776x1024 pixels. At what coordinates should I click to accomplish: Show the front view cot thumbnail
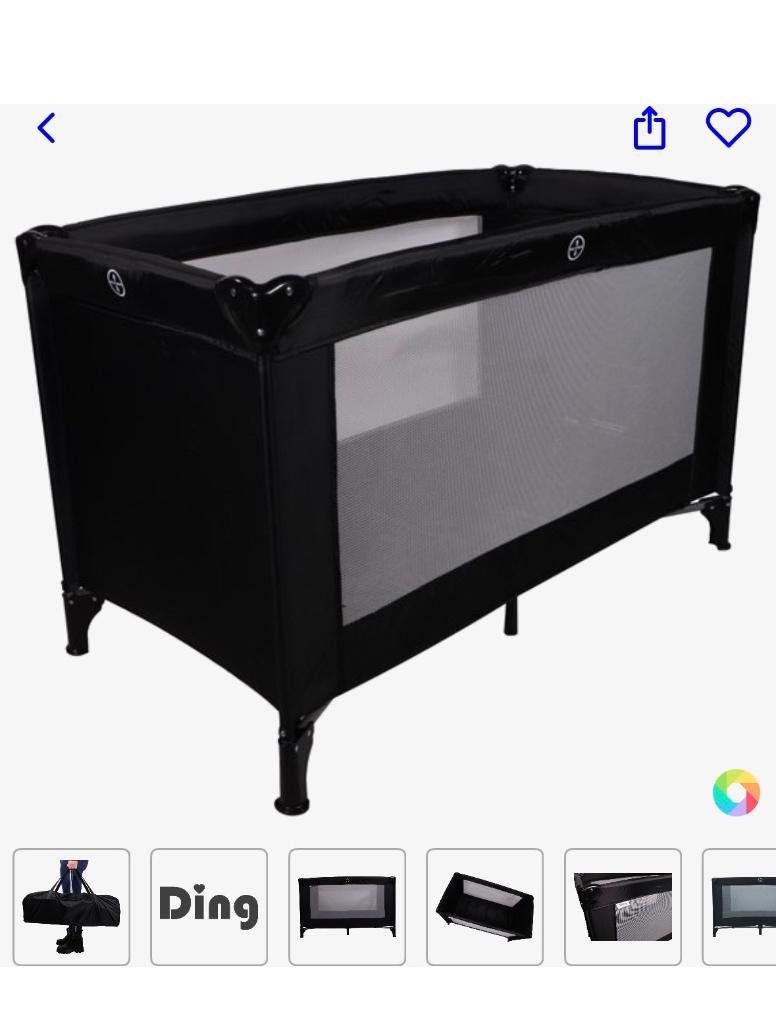pyautogui.click(x=347, y=907)
